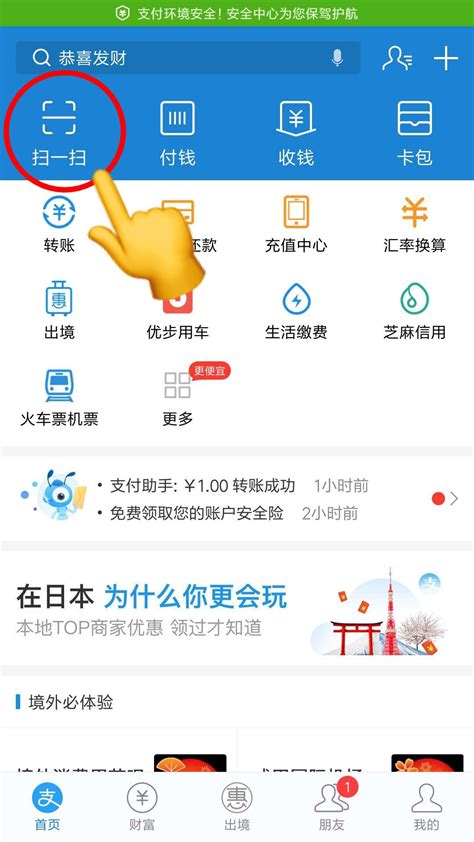Open 汇率换算 currency converter
Image resolution: width=474 pixels, height=842 pixels.
414,224
